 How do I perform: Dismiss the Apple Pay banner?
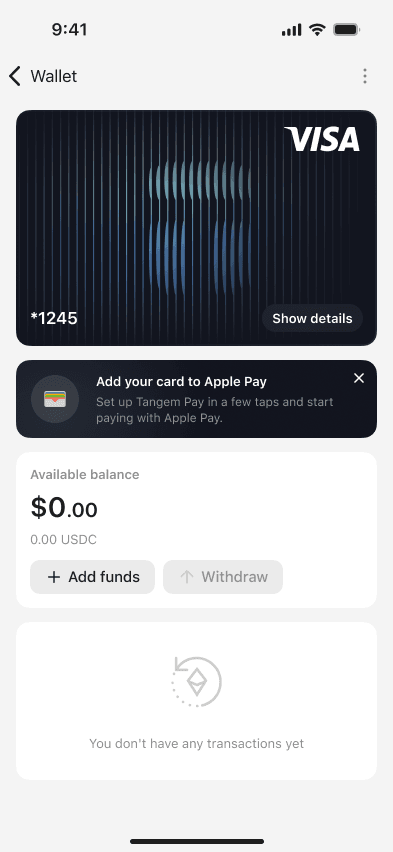359,378
